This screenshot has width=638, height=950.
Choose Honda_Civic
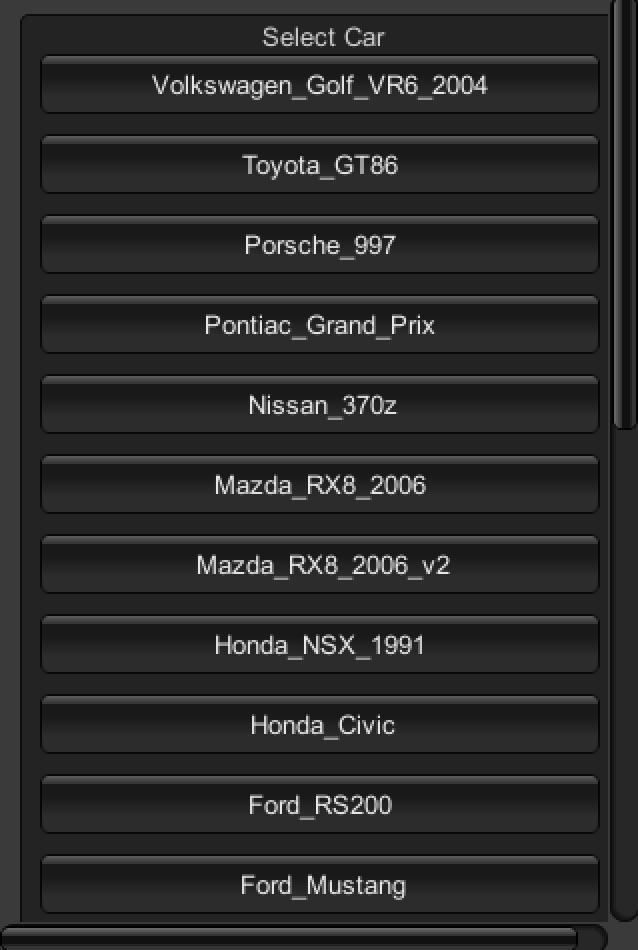tap(319, 725)
